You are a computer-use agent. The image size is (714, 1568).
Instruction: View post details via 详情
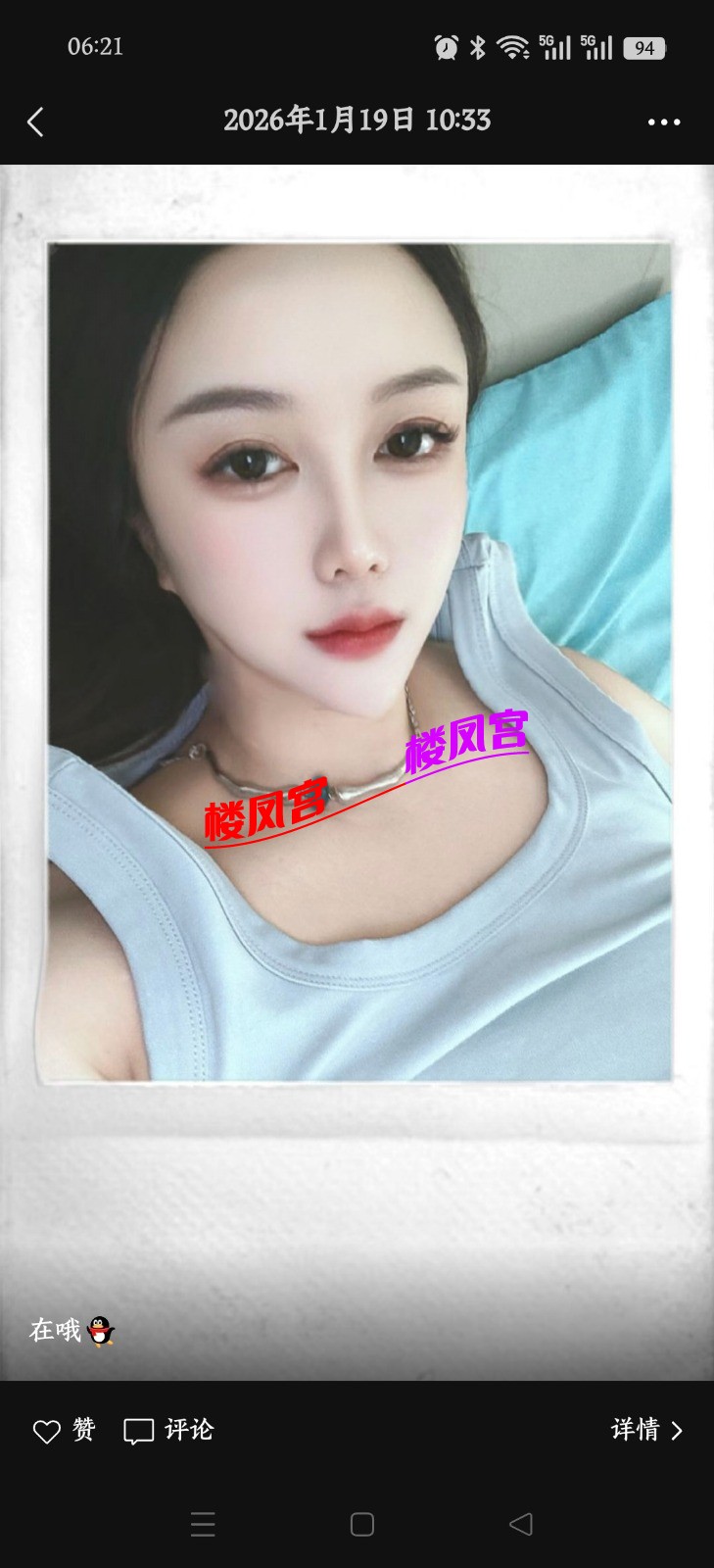646,1431
